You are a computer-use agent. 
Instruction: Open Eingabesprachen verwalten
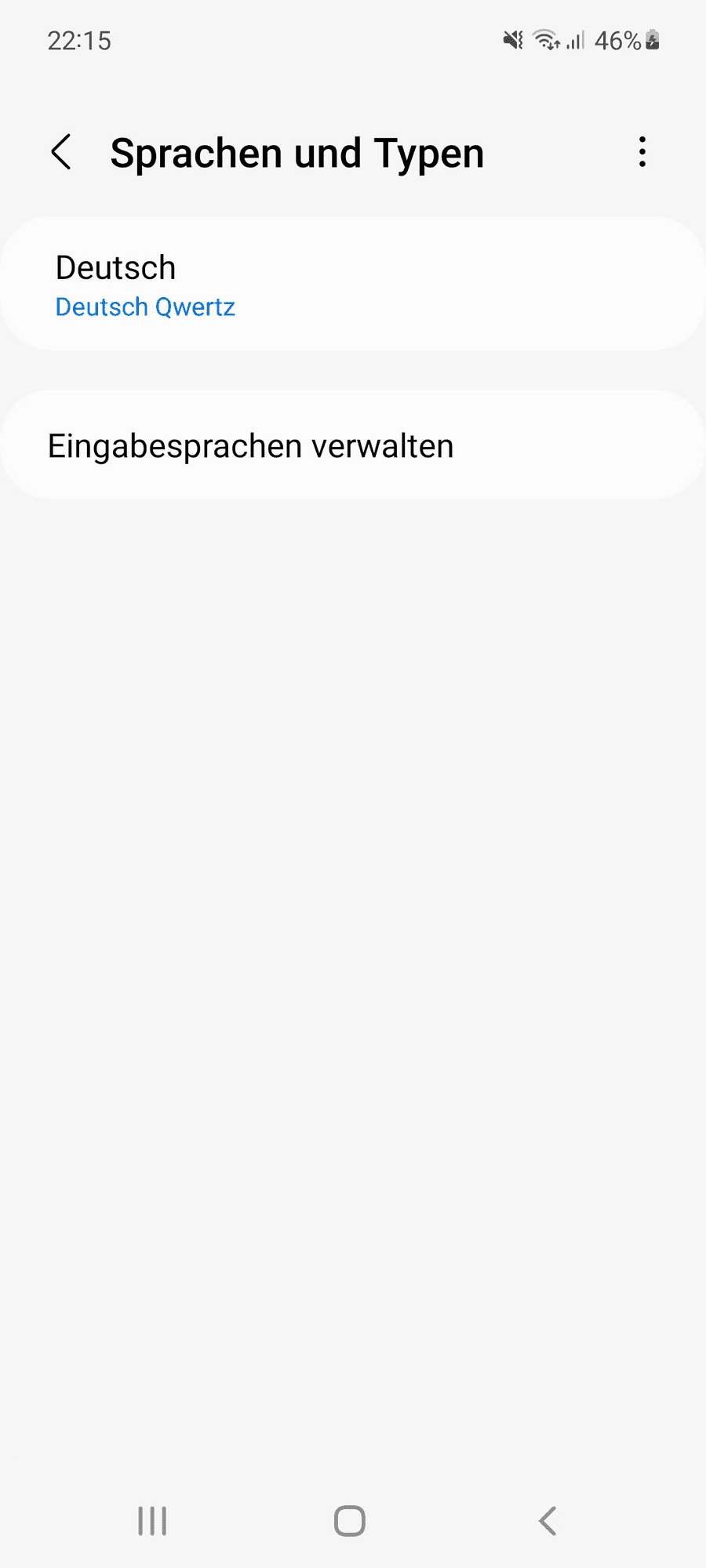[353, 445]
